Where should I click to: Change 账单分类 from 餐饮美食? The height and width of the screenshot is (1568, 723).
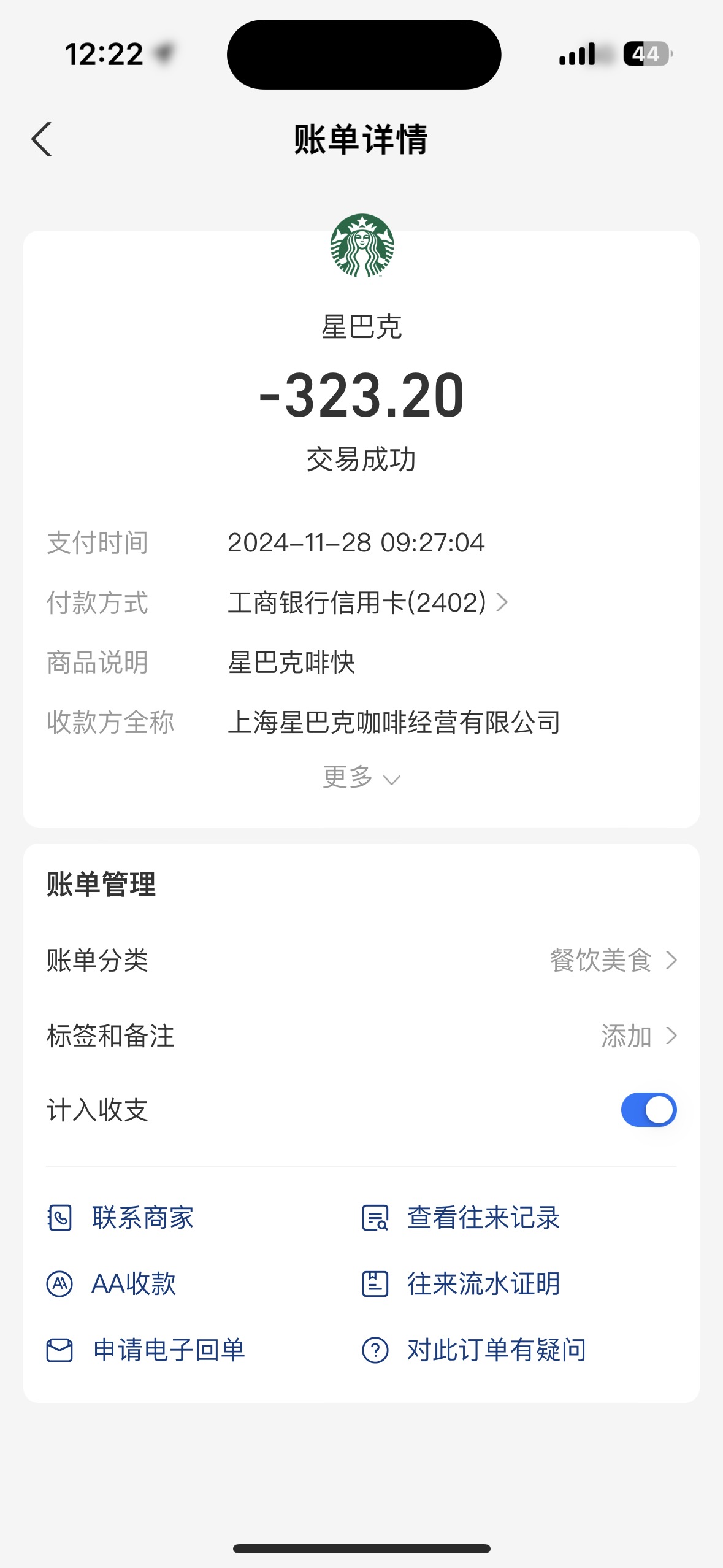[361, 960]
